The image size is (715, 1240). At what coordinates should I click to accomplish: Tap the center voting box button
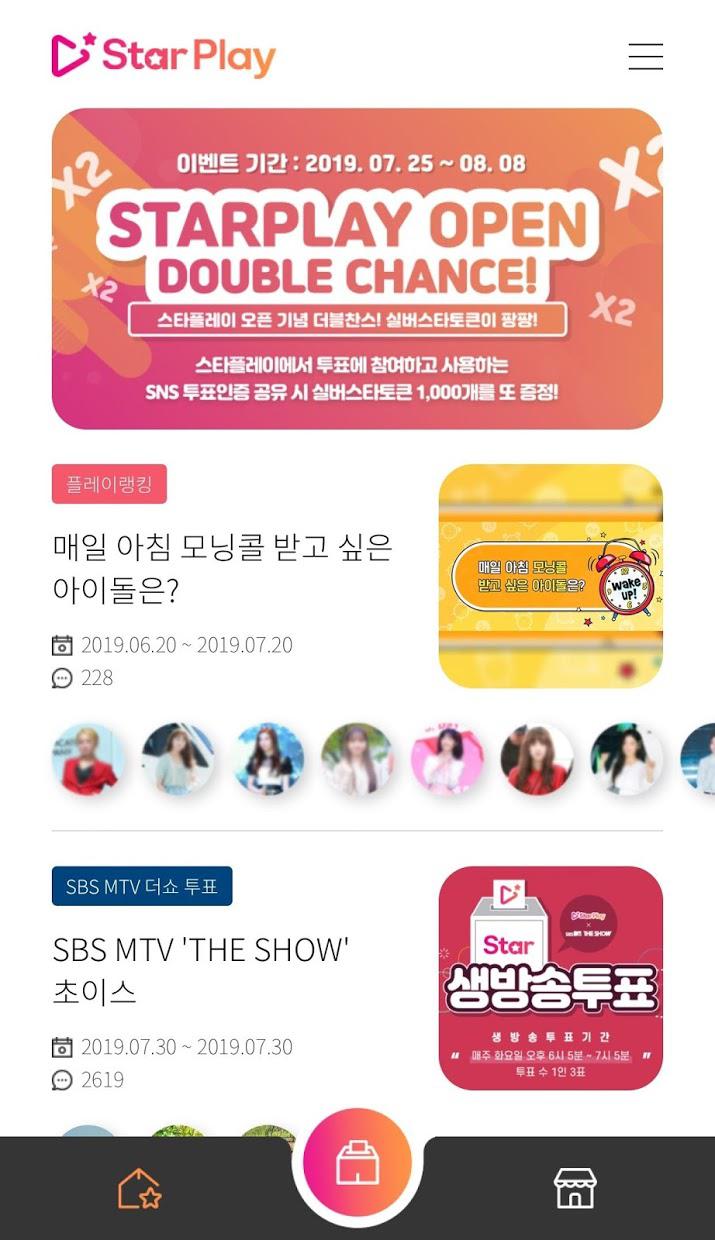357,1165
